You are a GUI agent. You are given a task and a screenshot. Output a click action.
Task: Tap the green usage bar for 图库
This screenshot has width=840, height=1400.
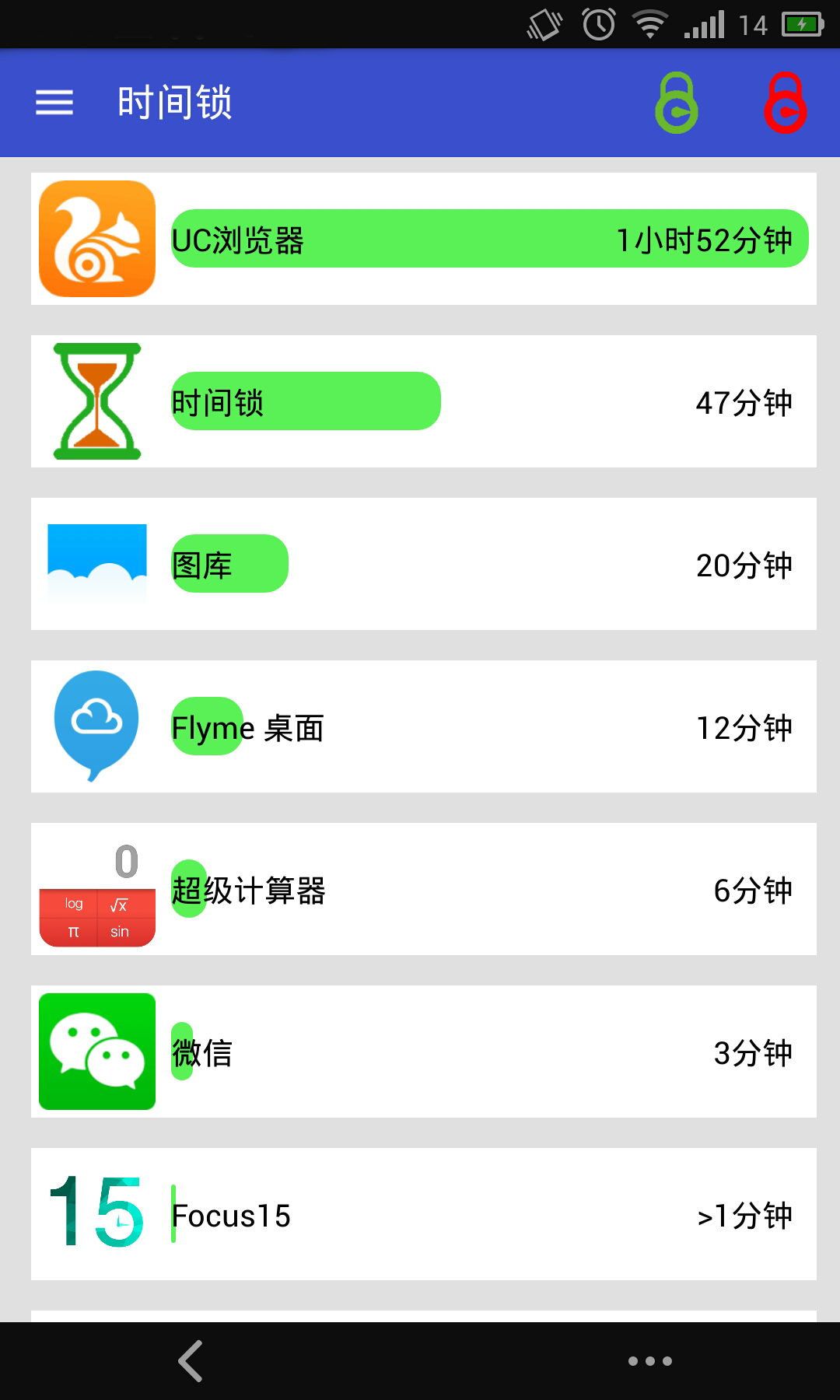[229, 564]
